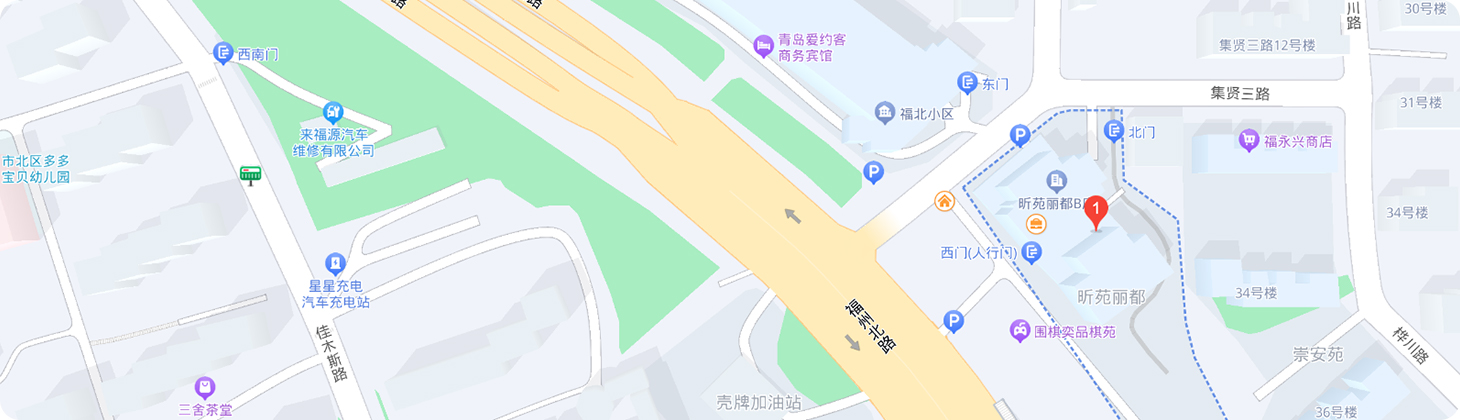Open 青岛爱约客商务宾馆 hotel marker

pyautogui.click(x=763, y=45)
